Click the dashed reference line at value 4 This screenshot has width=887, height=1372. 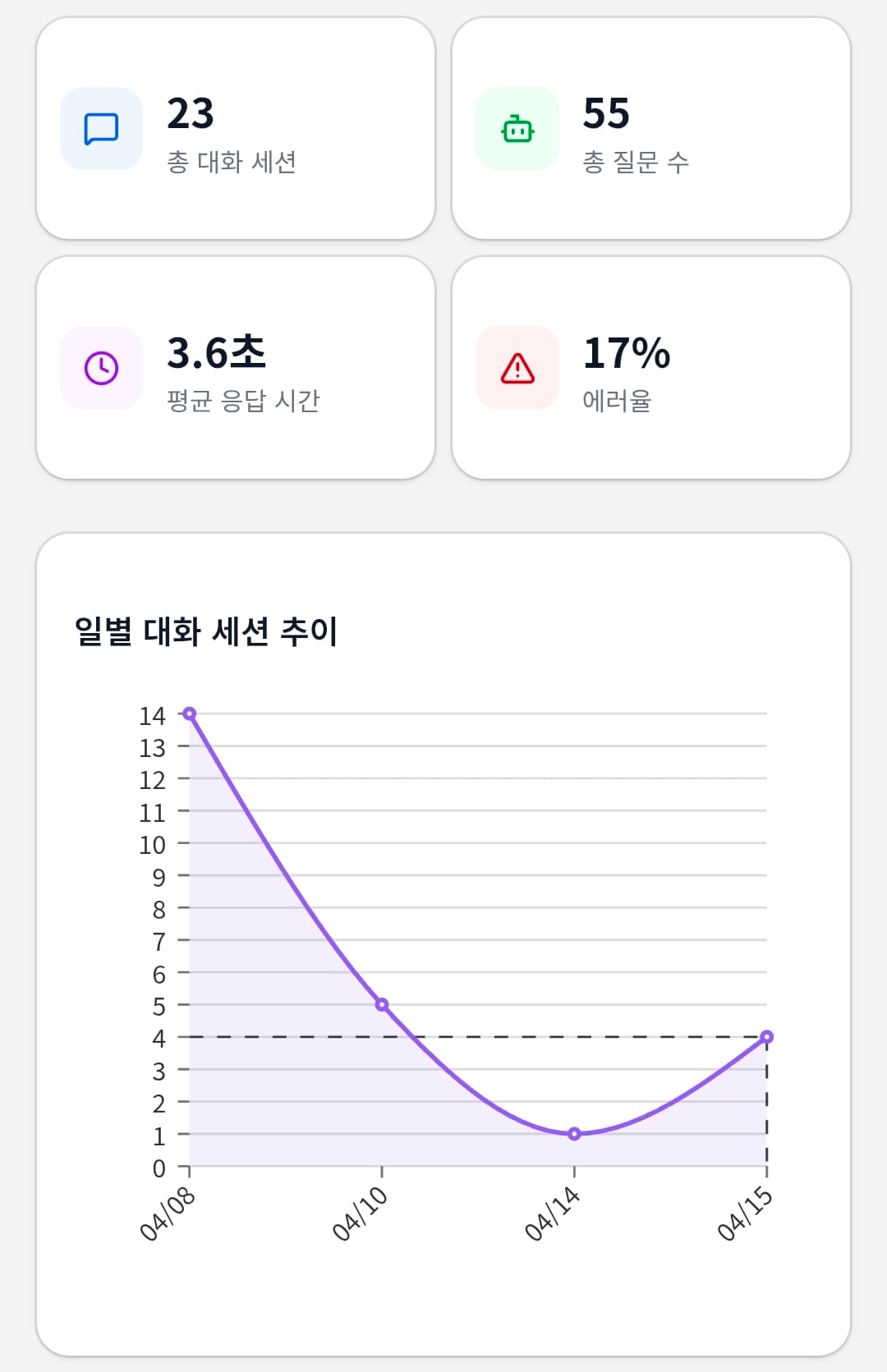[x=476, y=1036]
